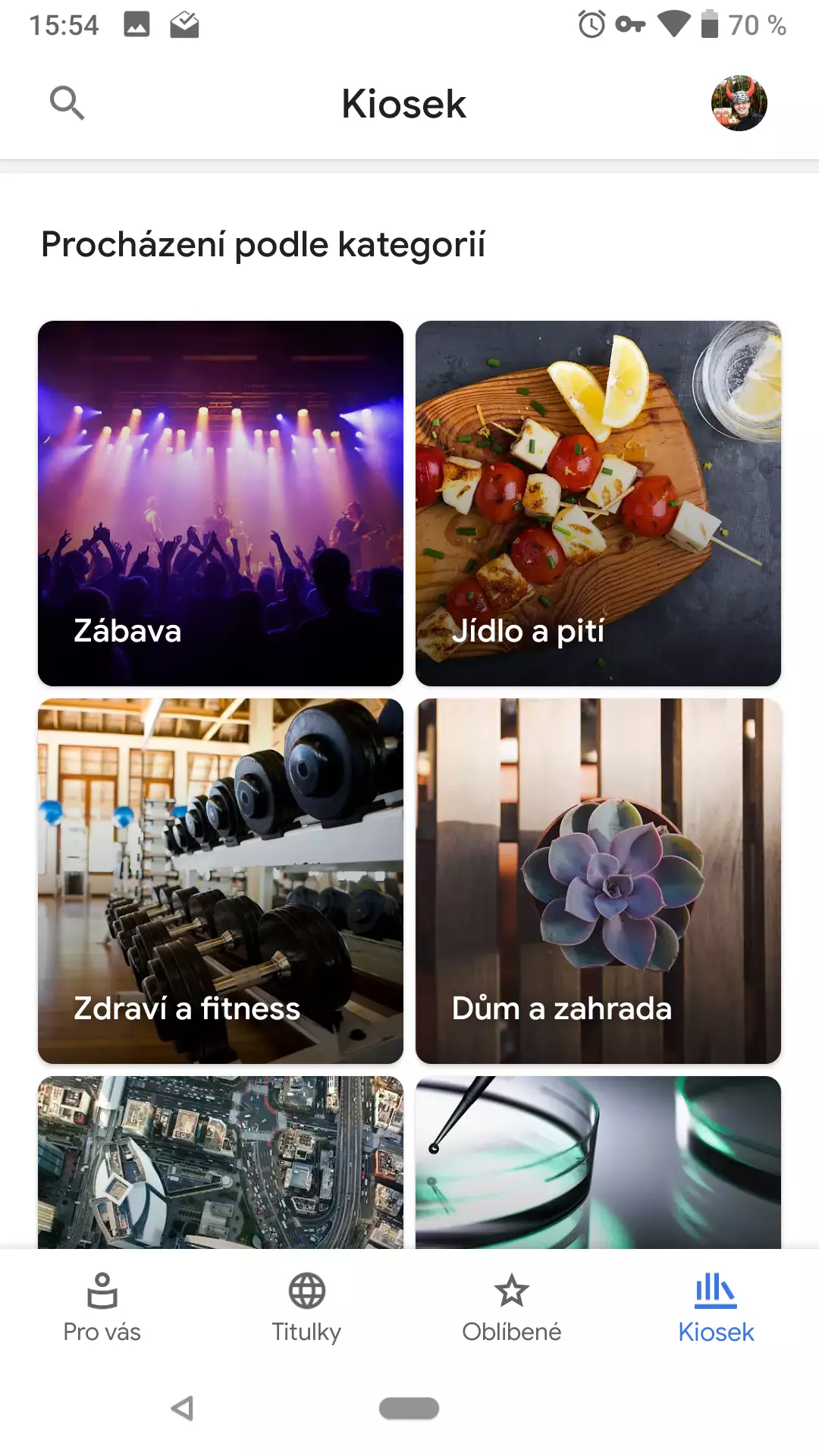Tap the system home pill
The image size is (819, 1456).
tap(409, 1408)
